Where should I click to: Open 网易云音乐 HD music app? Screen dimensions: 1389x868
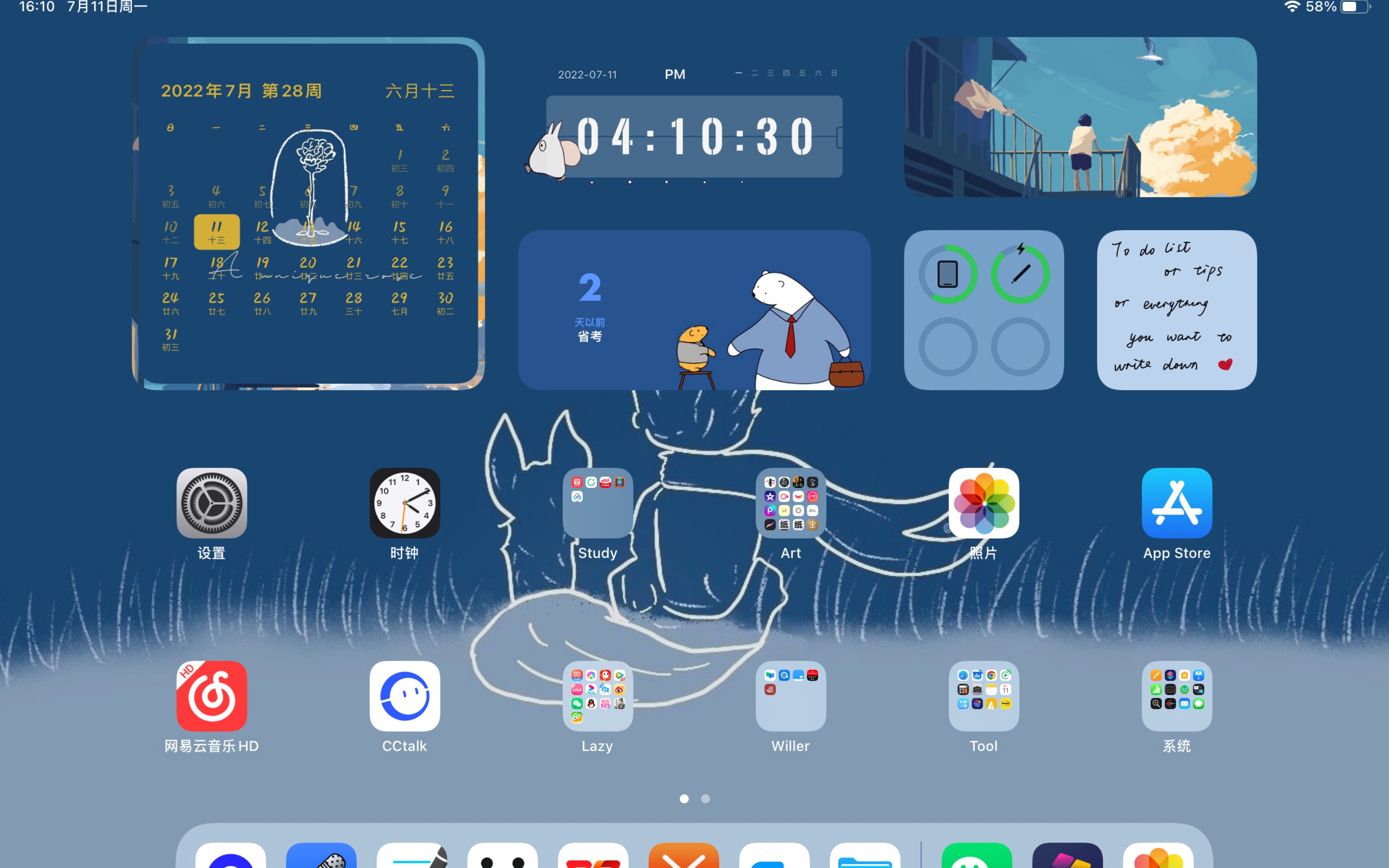[x=212, y=696]
